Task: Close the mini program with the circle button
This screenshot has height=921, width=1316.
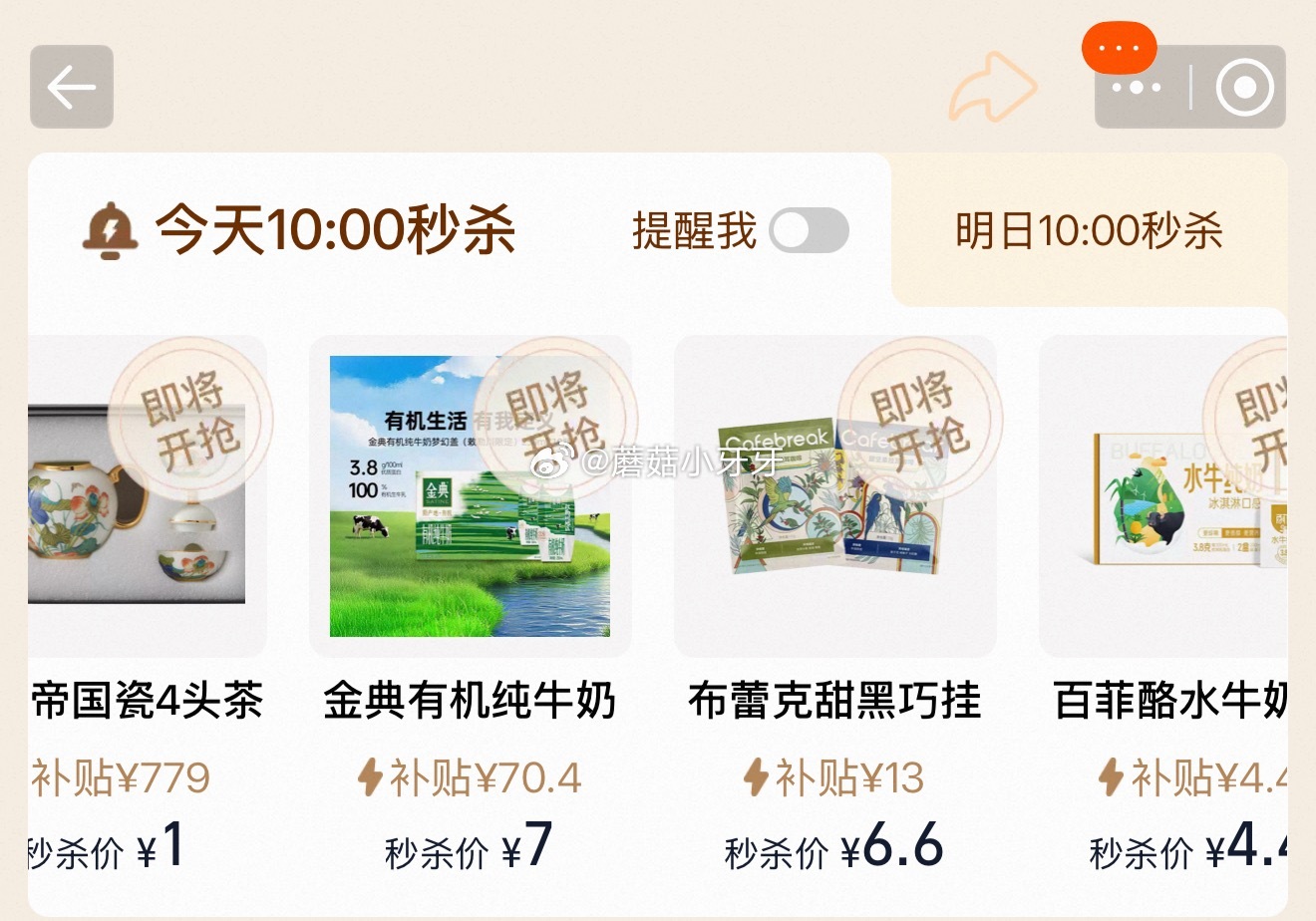Action: click(x=1244, y=88)
